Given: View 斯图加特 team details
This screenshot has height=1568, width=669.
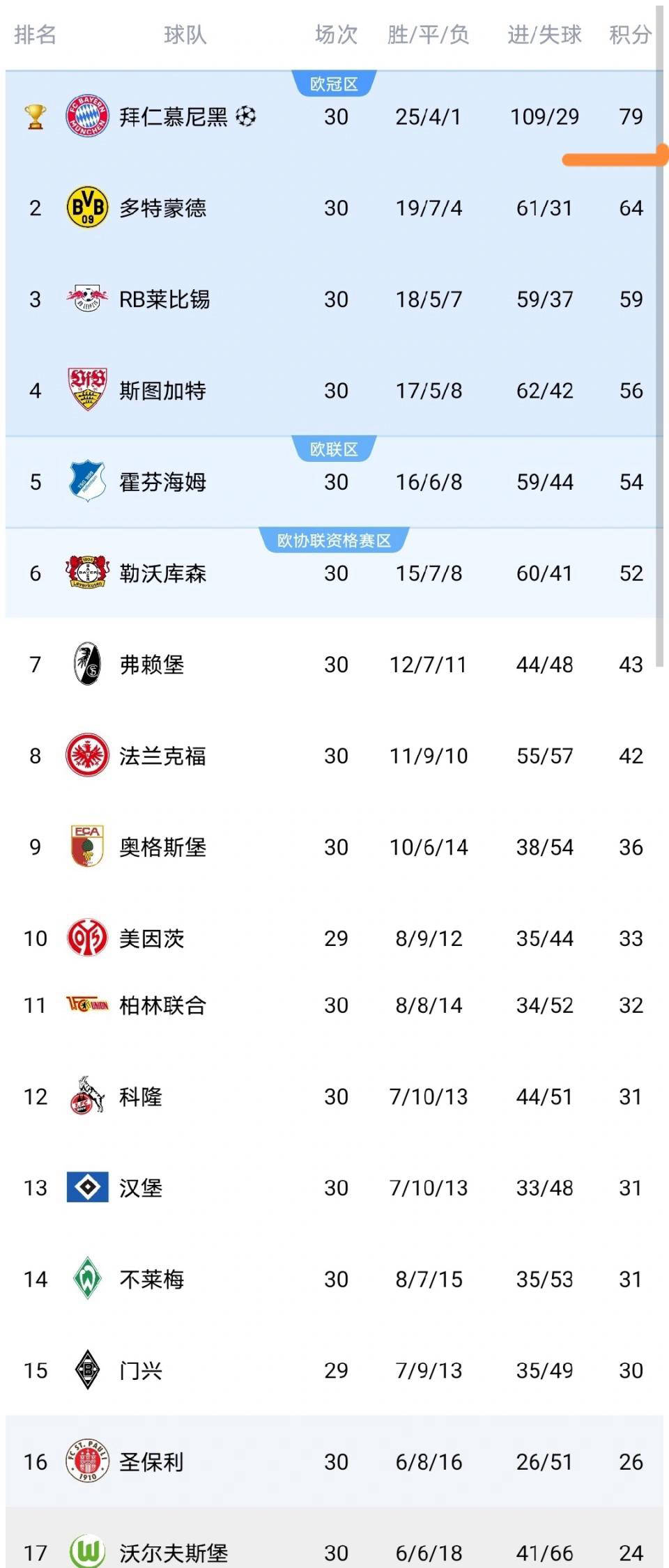Looking at the screenshot, I should click(162, 390).
